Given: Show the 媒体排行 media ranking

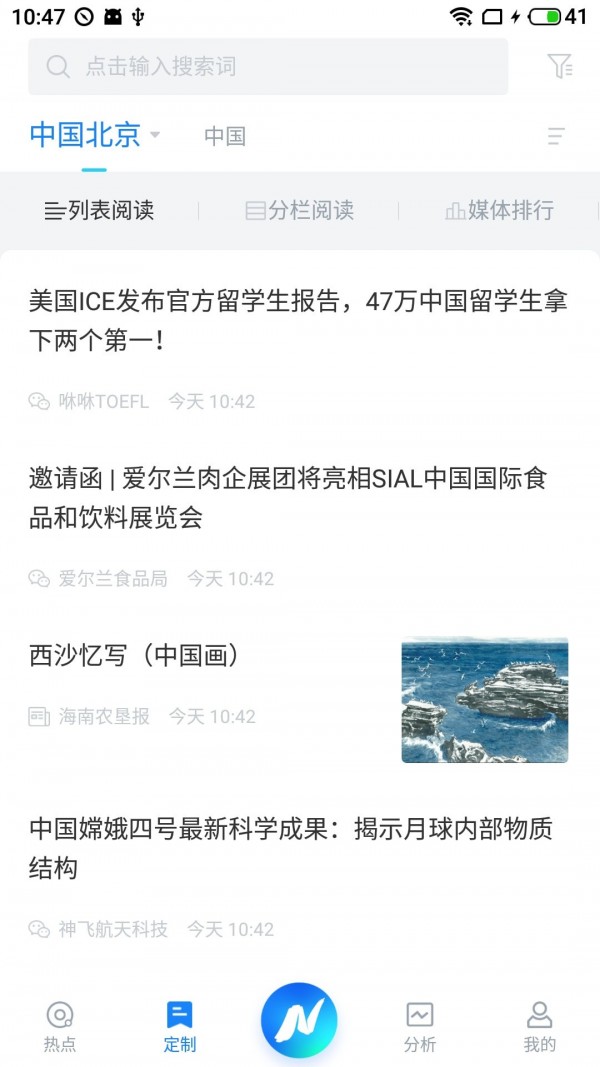Looking at the screenshot, I should pyautogui.click(x=499, y=211).
